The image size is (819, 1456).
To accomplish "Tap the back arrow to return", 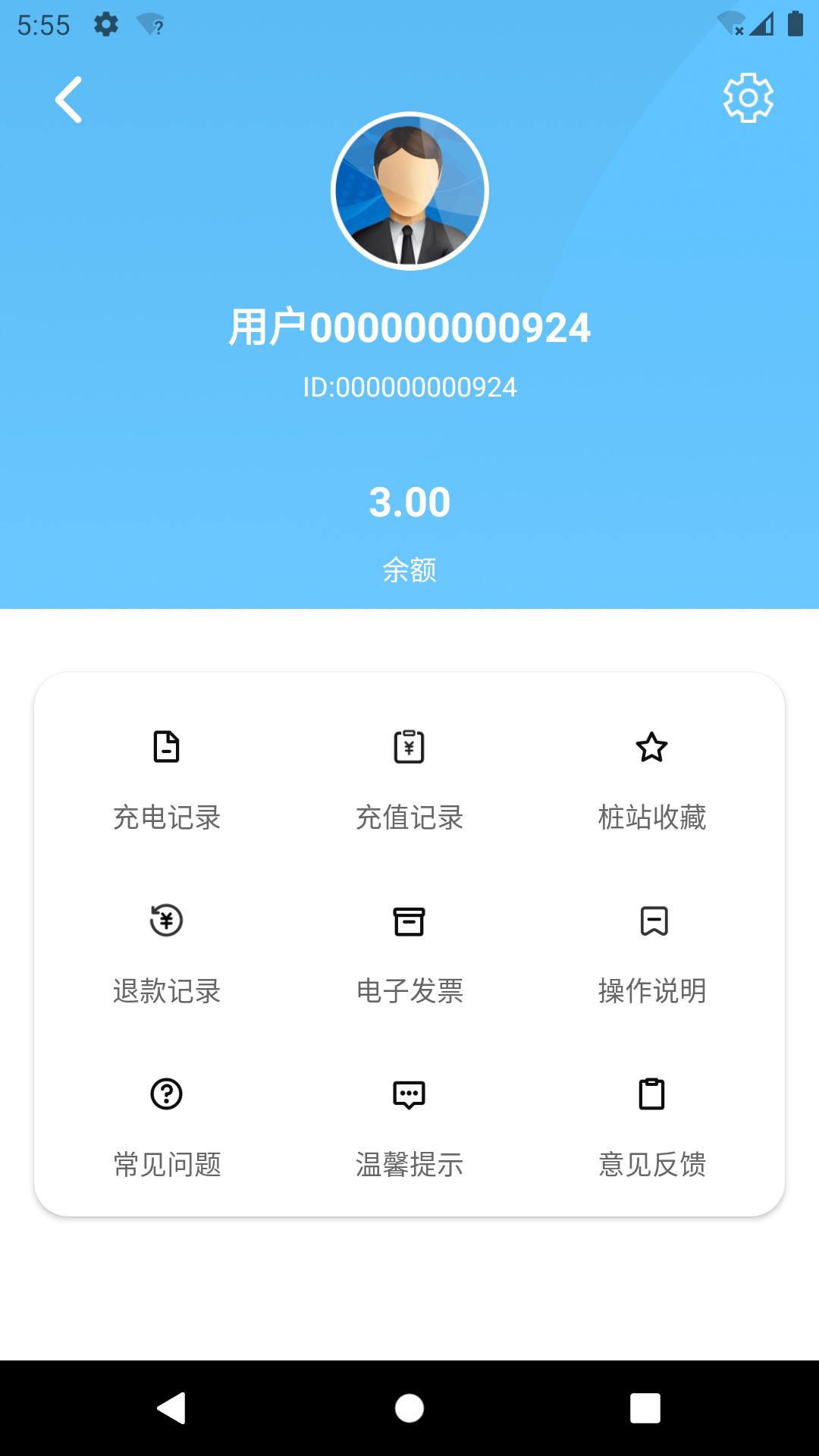I will 69,99.
